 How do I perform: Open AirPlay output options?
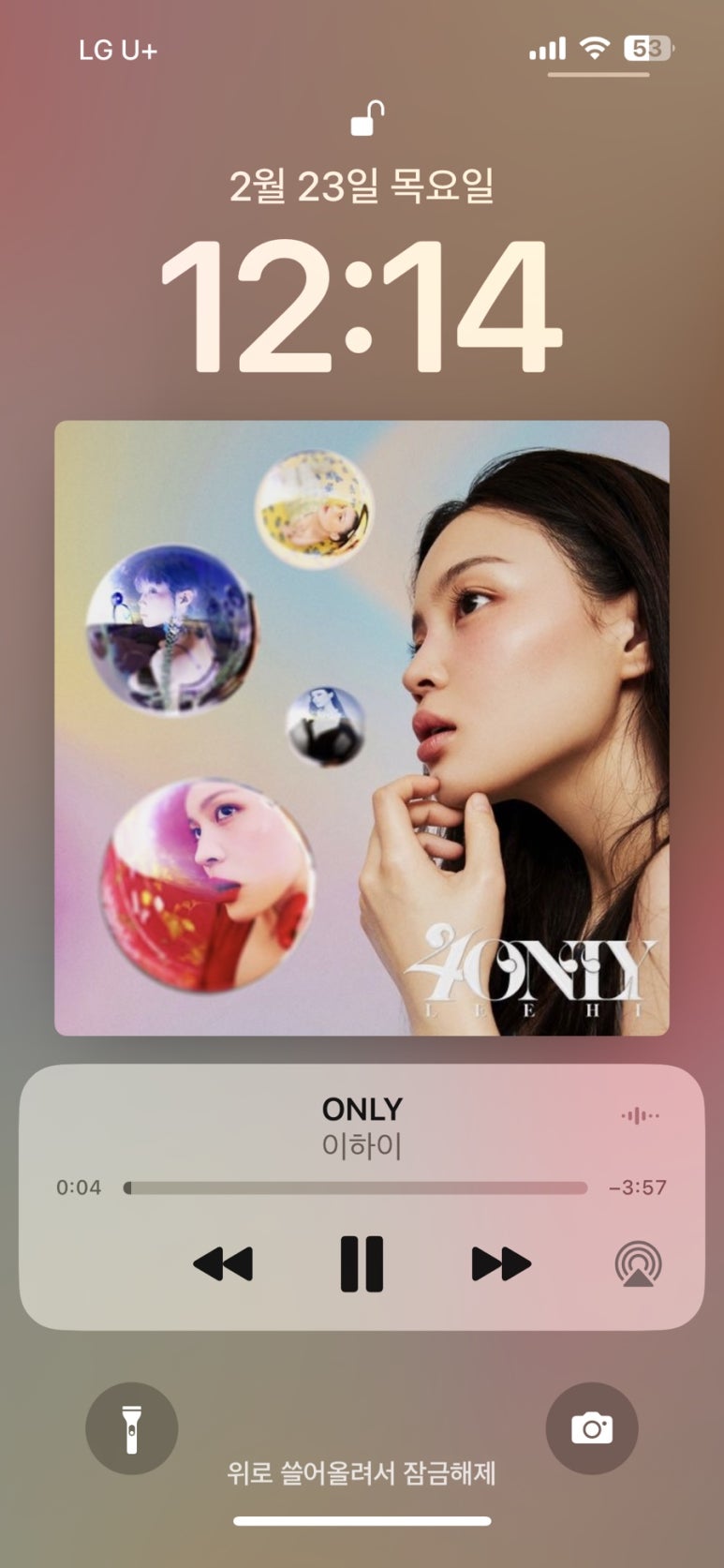pos(639,1264)
